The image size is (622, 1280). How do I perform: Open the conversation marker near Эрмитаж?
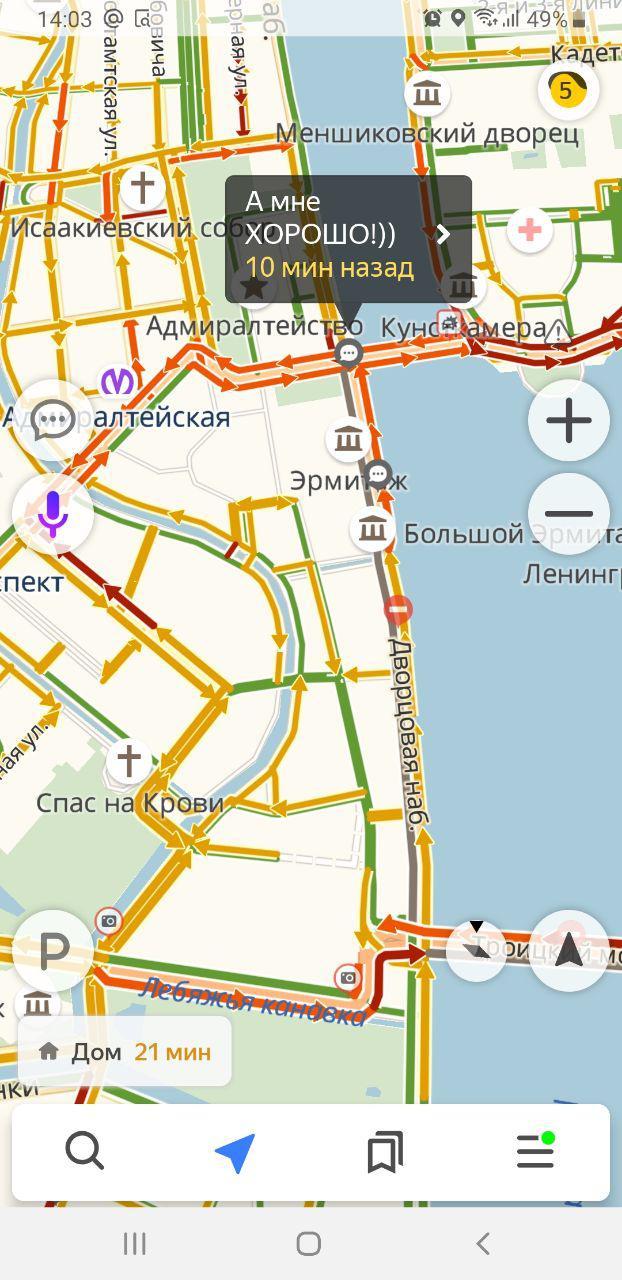point(378,473)
